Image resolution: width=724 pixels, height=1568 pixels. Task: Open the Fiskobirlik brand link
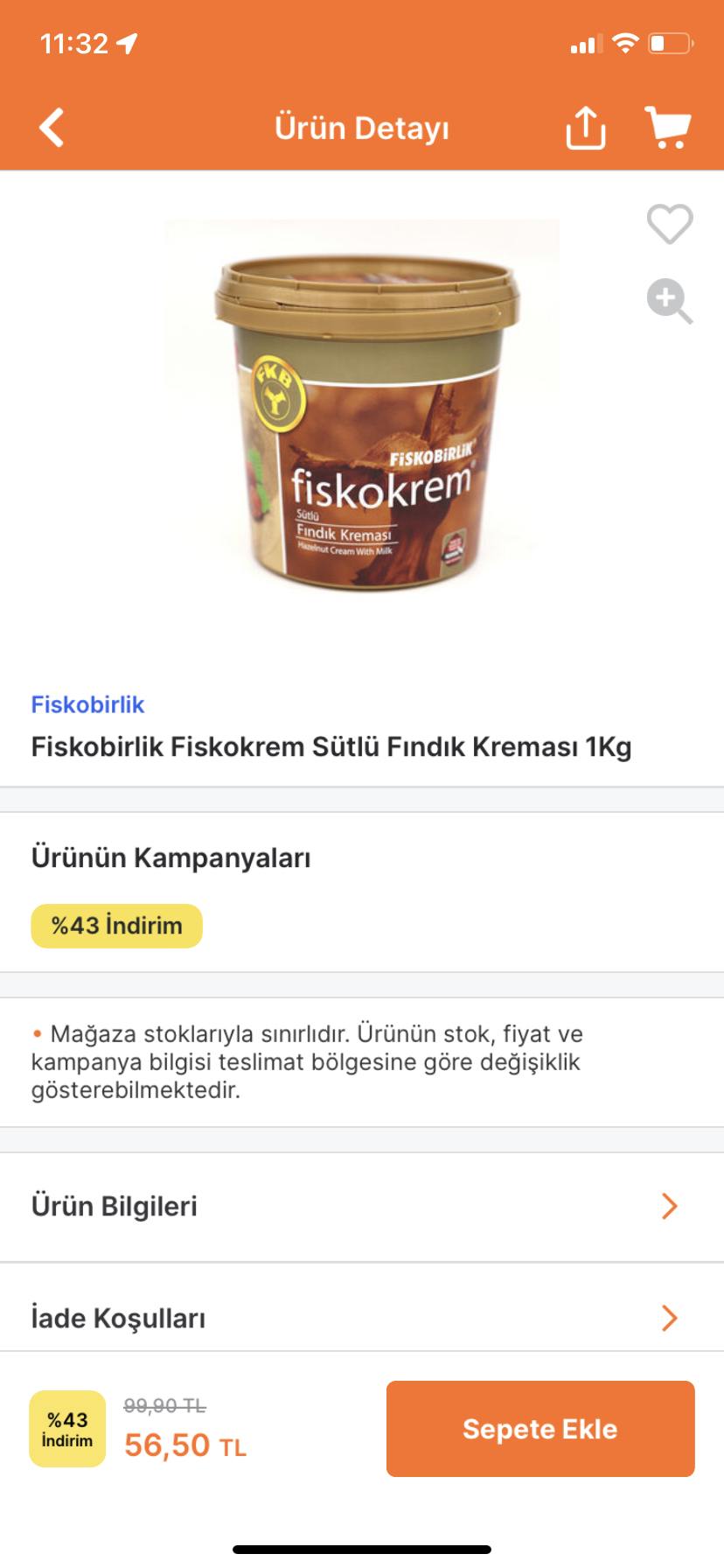[87, 704]
